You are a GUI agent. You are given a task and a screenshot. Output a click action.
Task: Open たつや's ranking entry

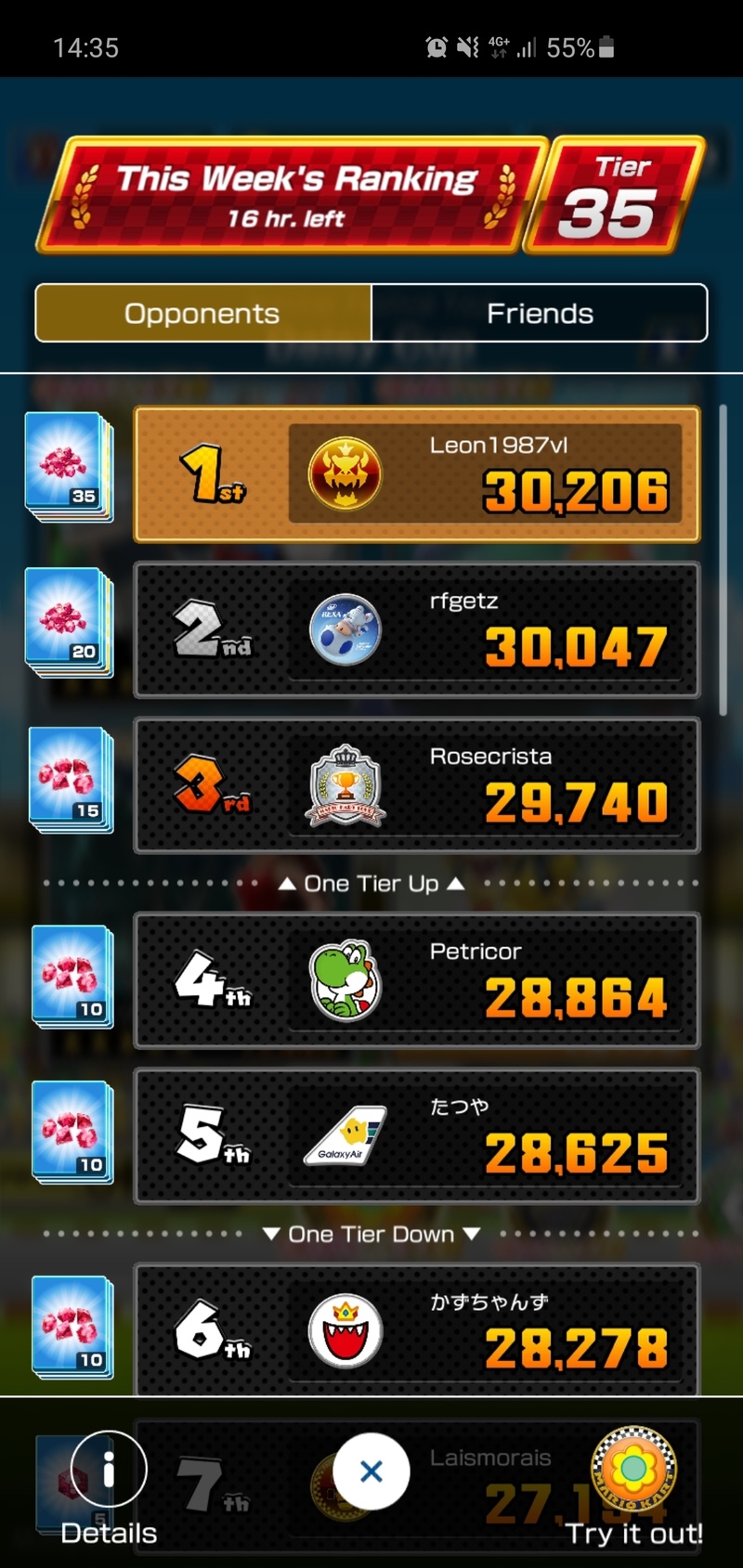tap(417, 1136)
